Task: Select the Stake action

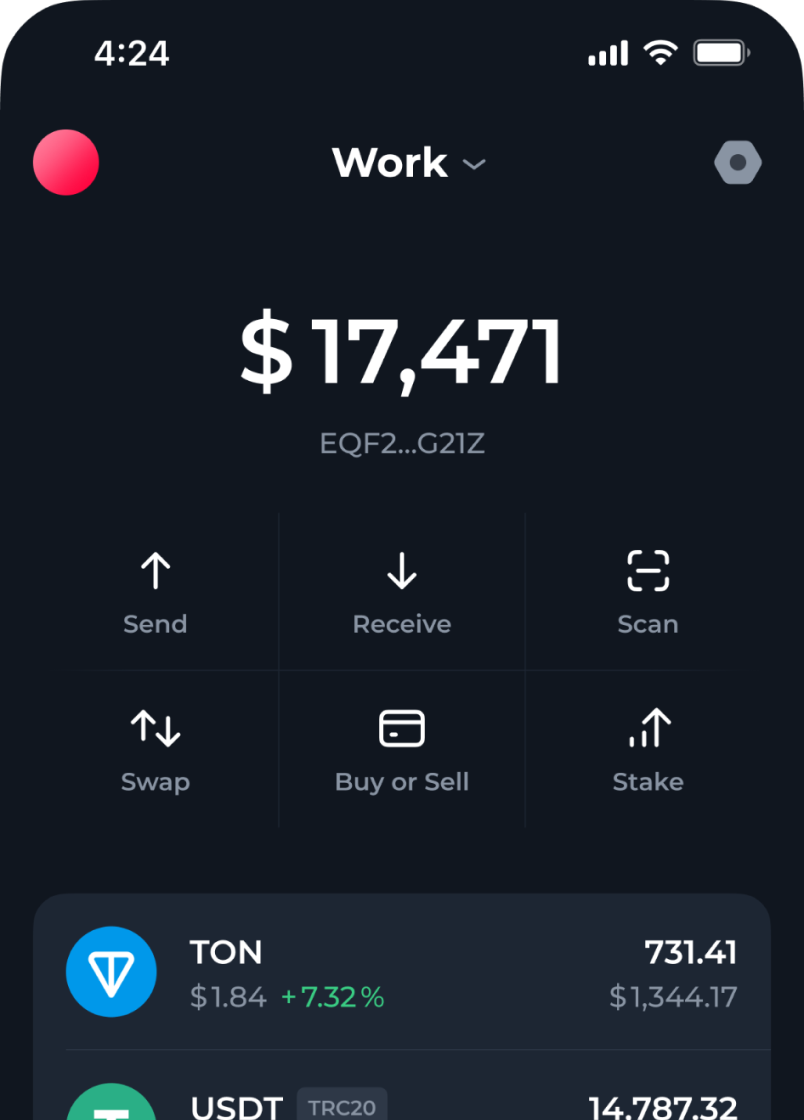Action: tap(648, 750)
